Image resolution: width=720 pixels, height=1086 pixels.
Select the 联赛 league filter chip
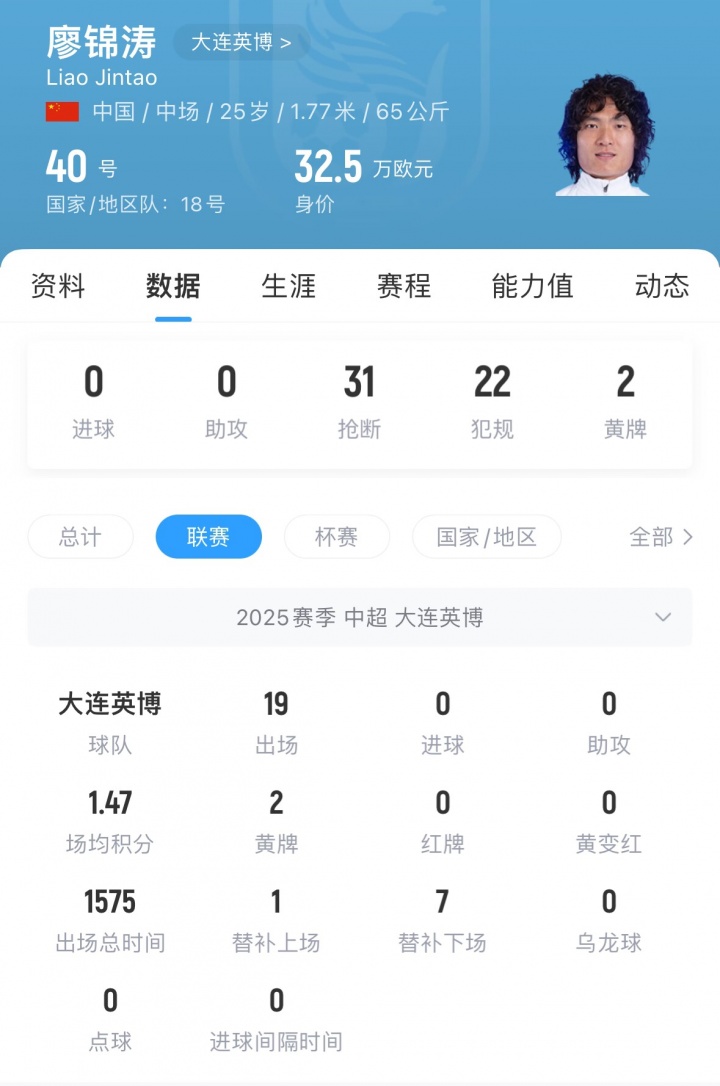(208, 537)
